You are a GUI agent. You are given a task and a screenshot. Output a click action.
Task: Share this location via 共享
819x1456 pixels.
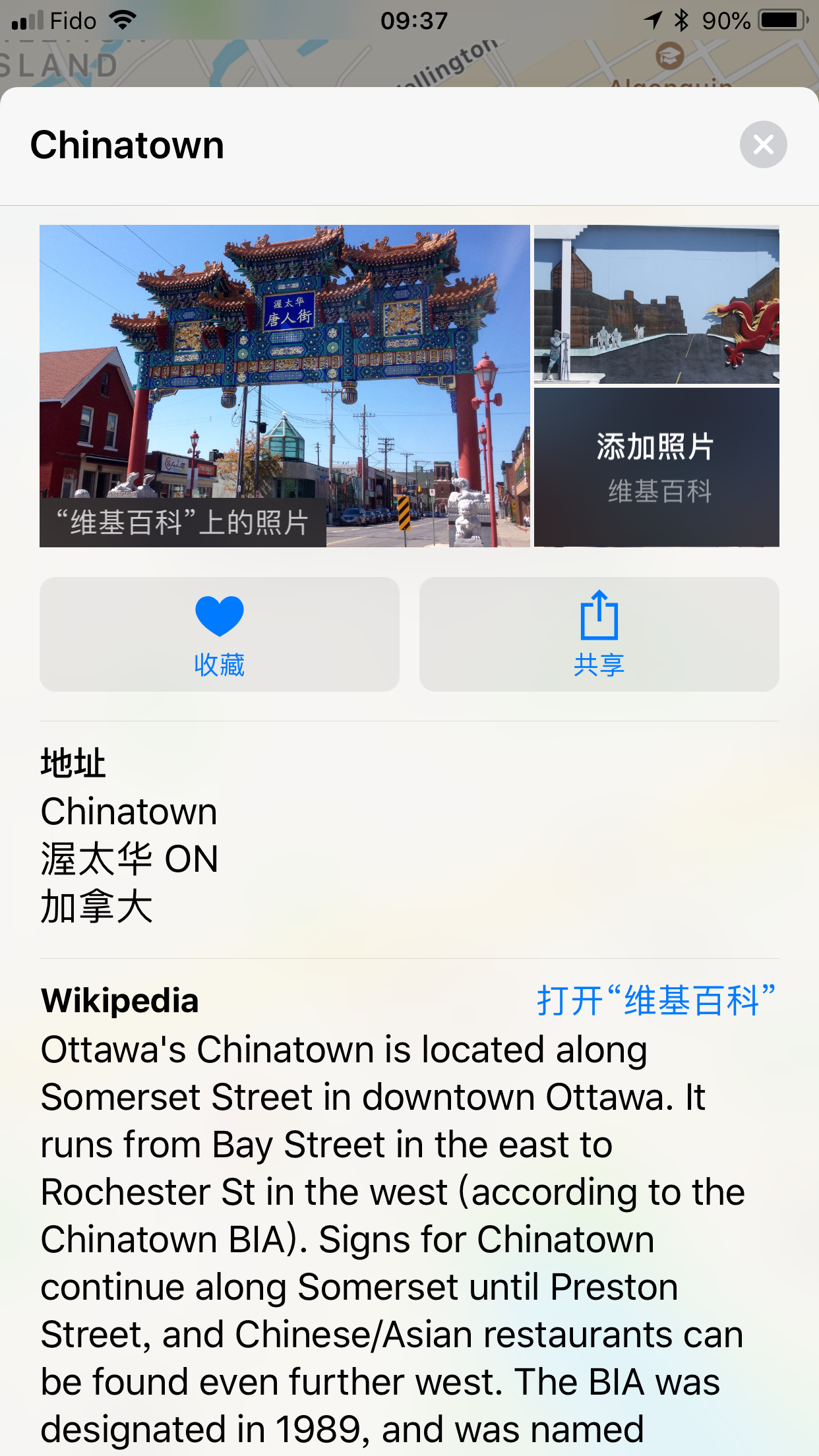click(599, 634)
